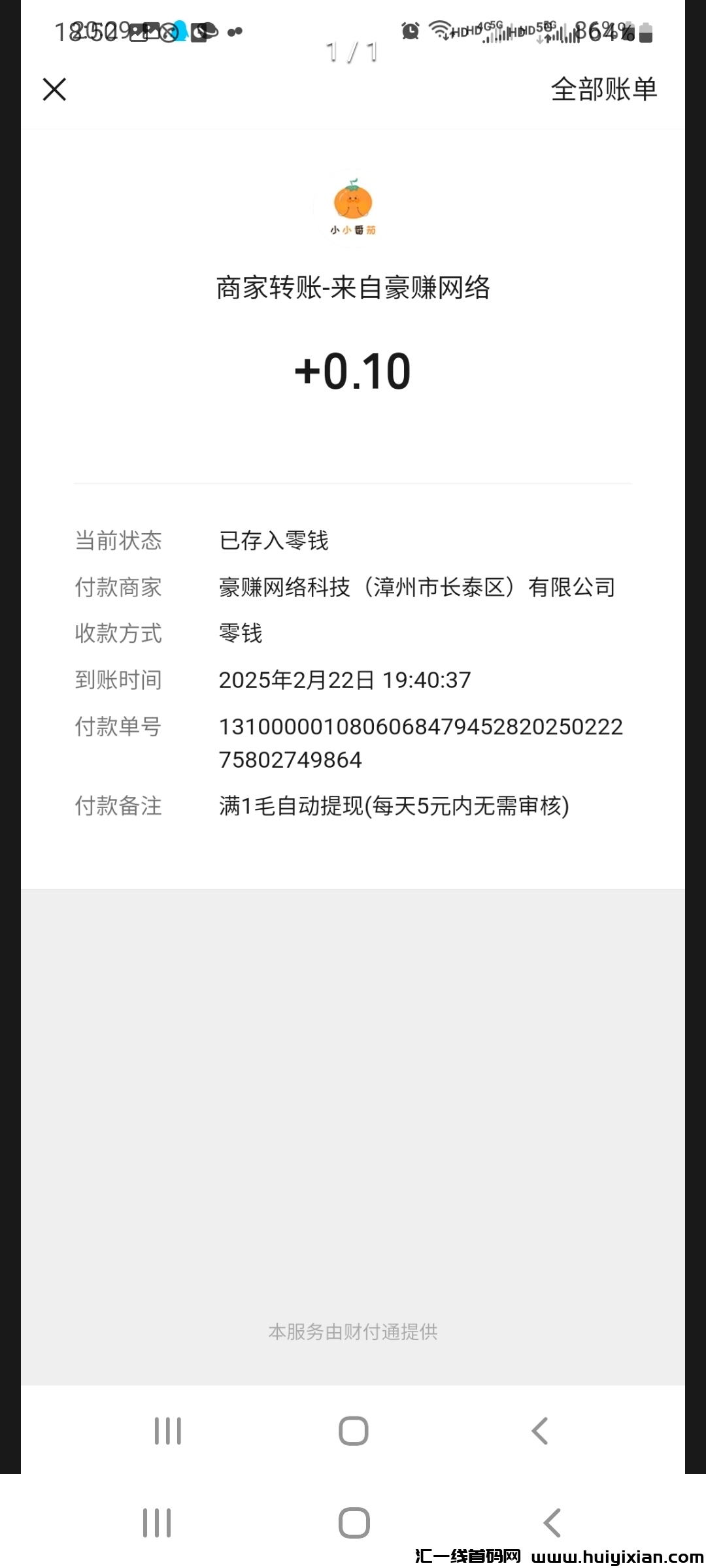Close the receipt with the X button
This screenshot has height=1568, width=706.
click(x=54, y=90)
